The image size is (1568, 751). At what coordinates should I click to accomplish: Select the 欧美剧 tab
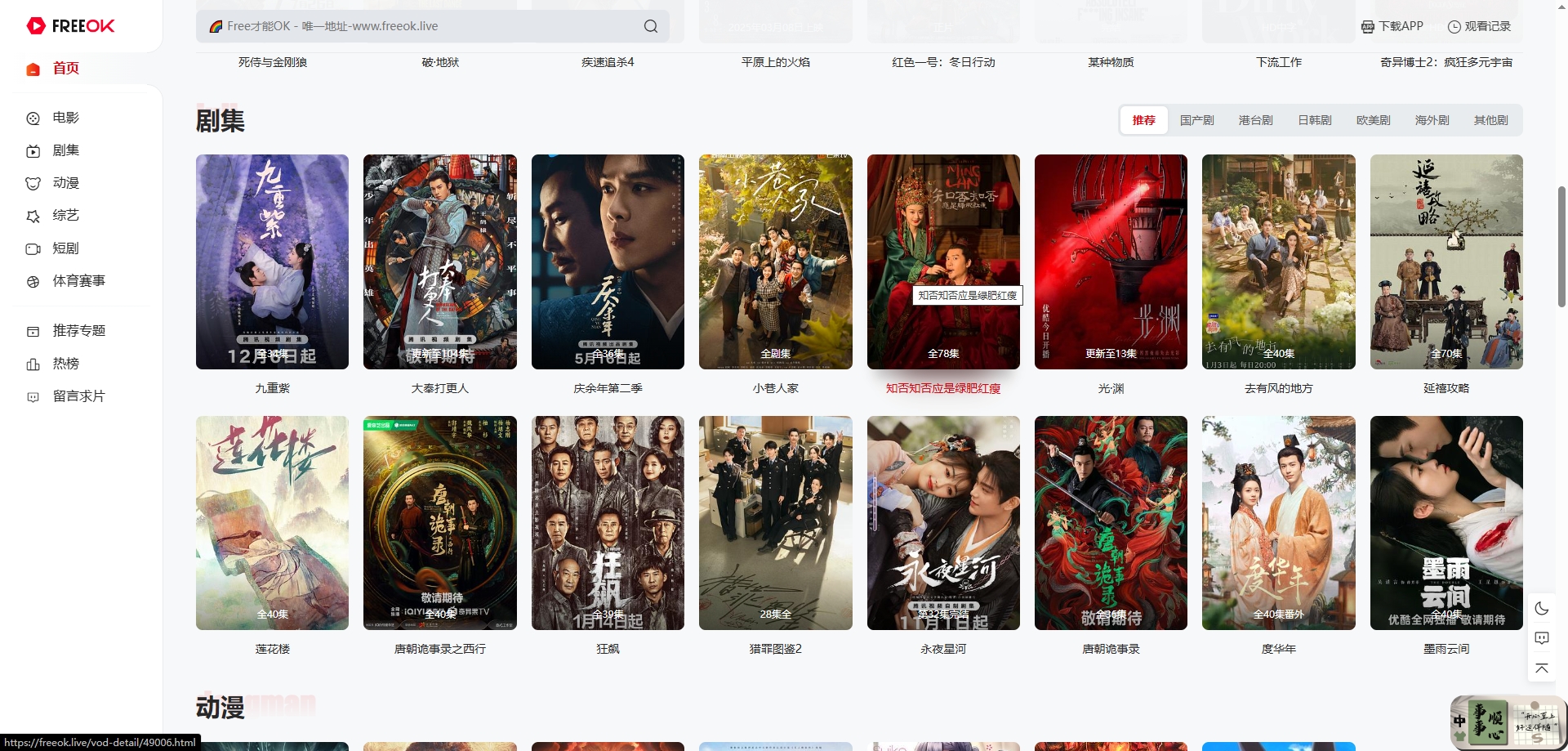click(x=1373, y=120)
